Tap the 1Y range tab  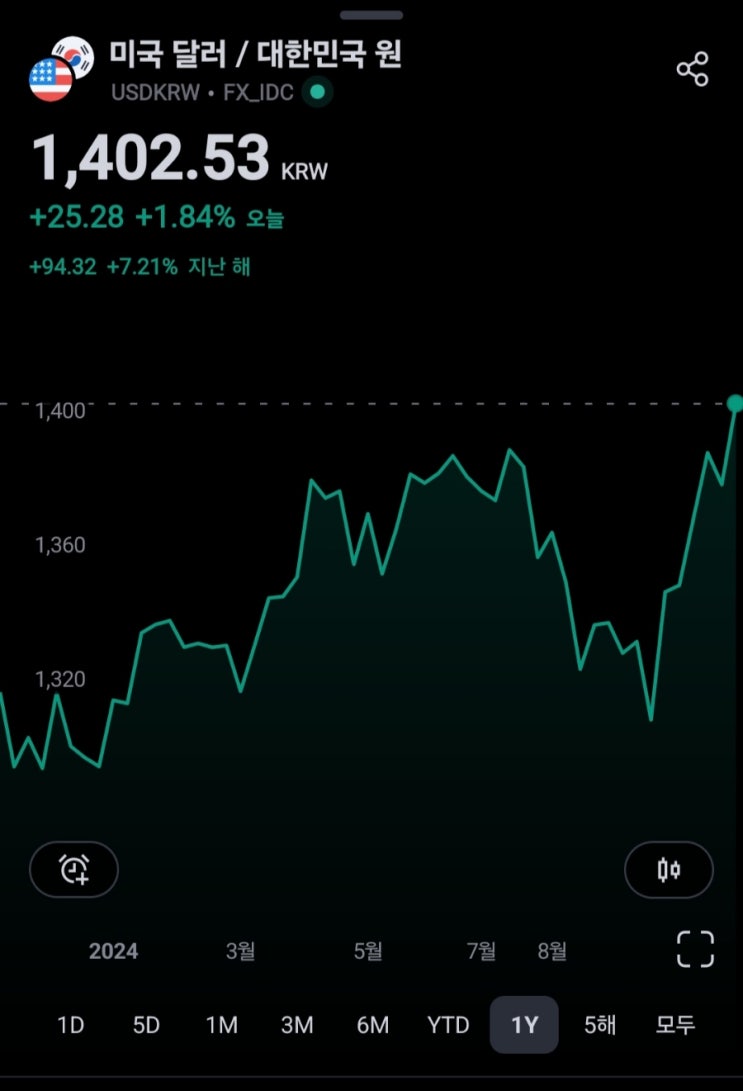[x=524, y=1025]
